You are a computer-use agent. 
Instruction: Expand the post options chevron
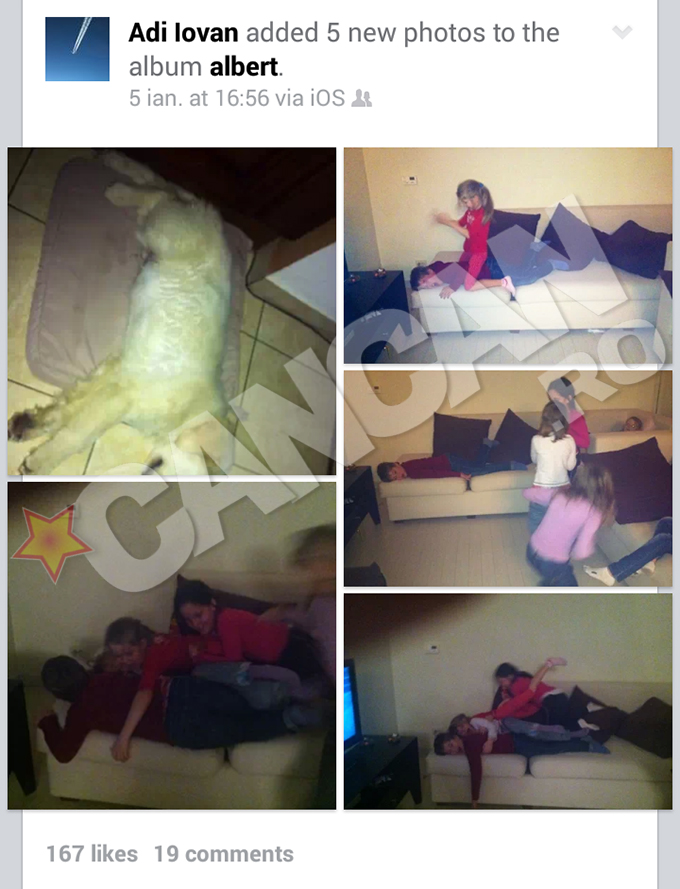(622, 33)
